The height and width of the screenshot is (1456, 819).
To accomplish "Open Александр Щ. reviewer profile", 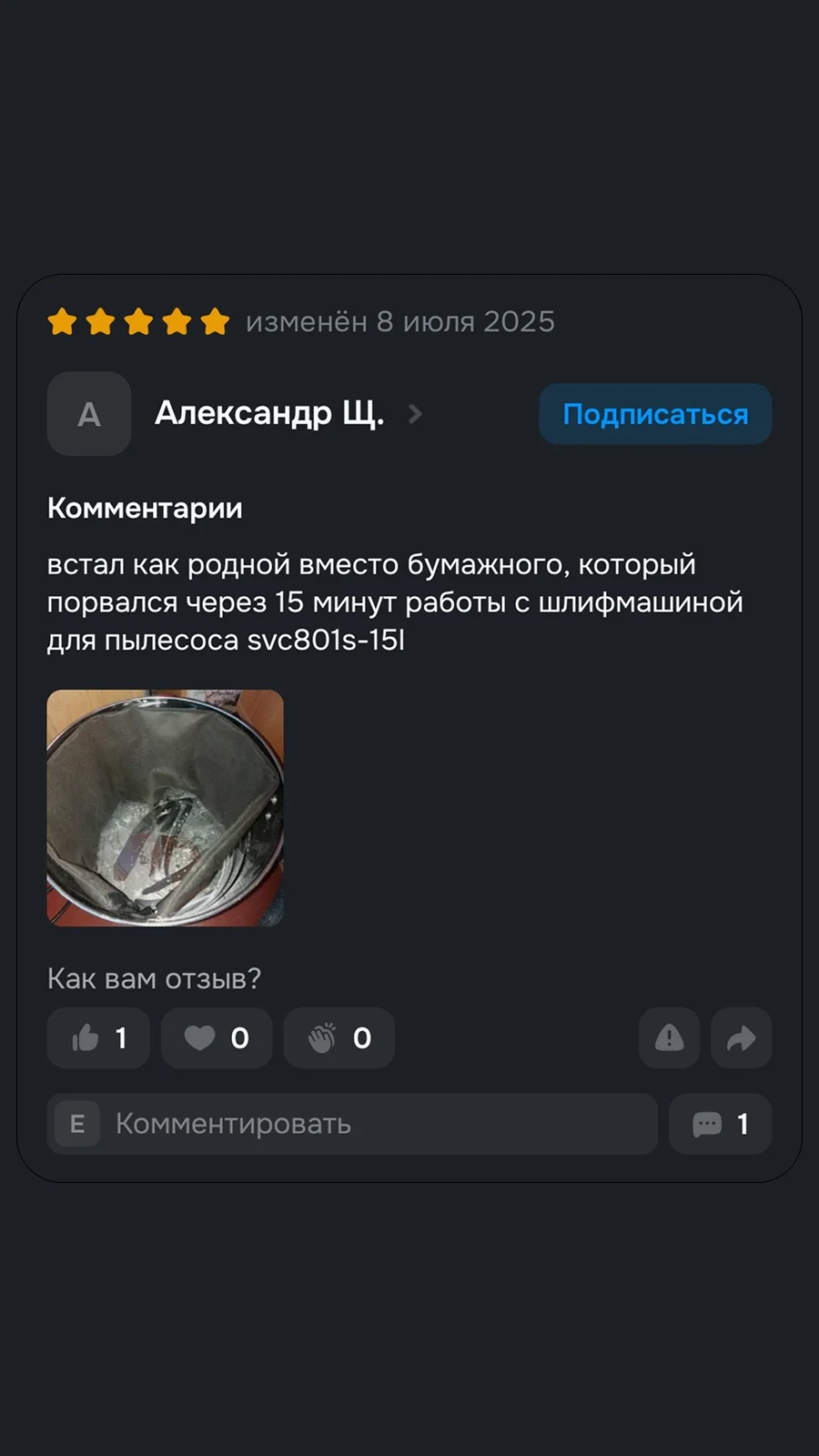I will 269,414.
